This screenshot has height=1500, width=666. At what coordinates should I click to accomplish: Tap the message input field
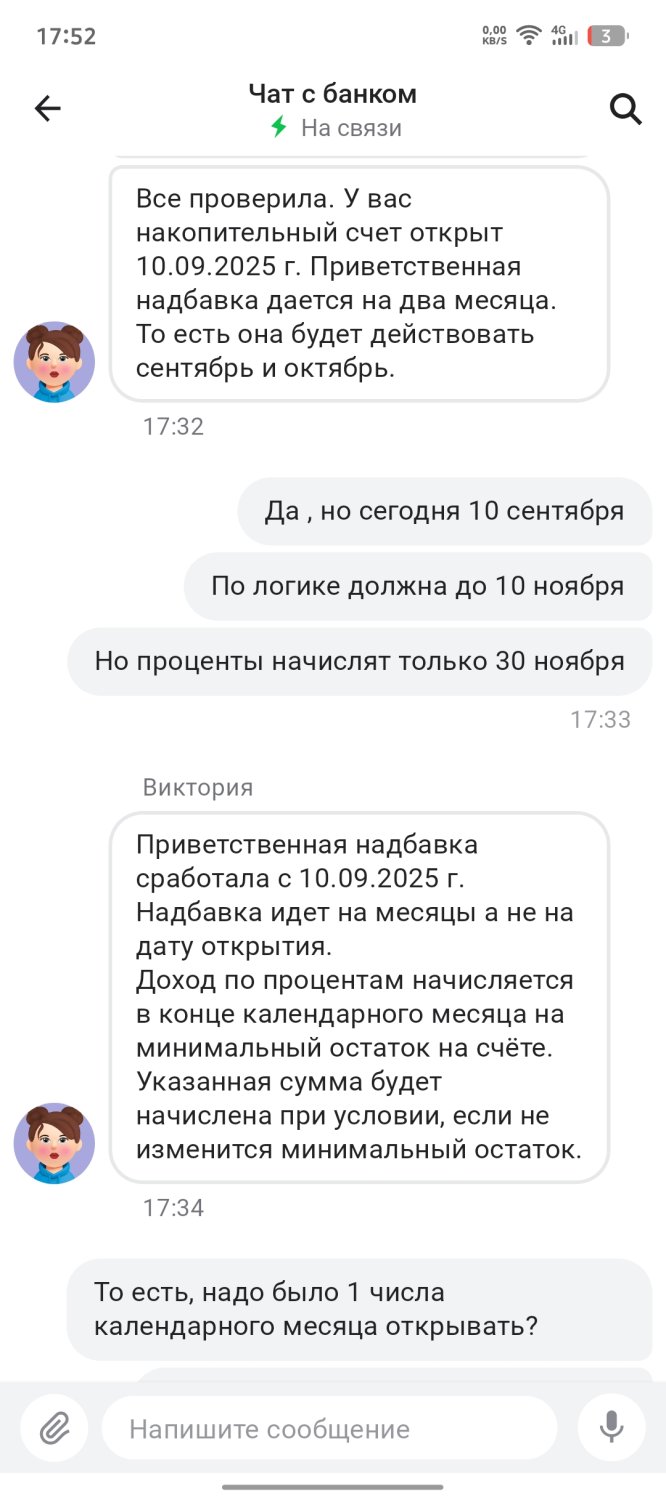click(330, 1429)
